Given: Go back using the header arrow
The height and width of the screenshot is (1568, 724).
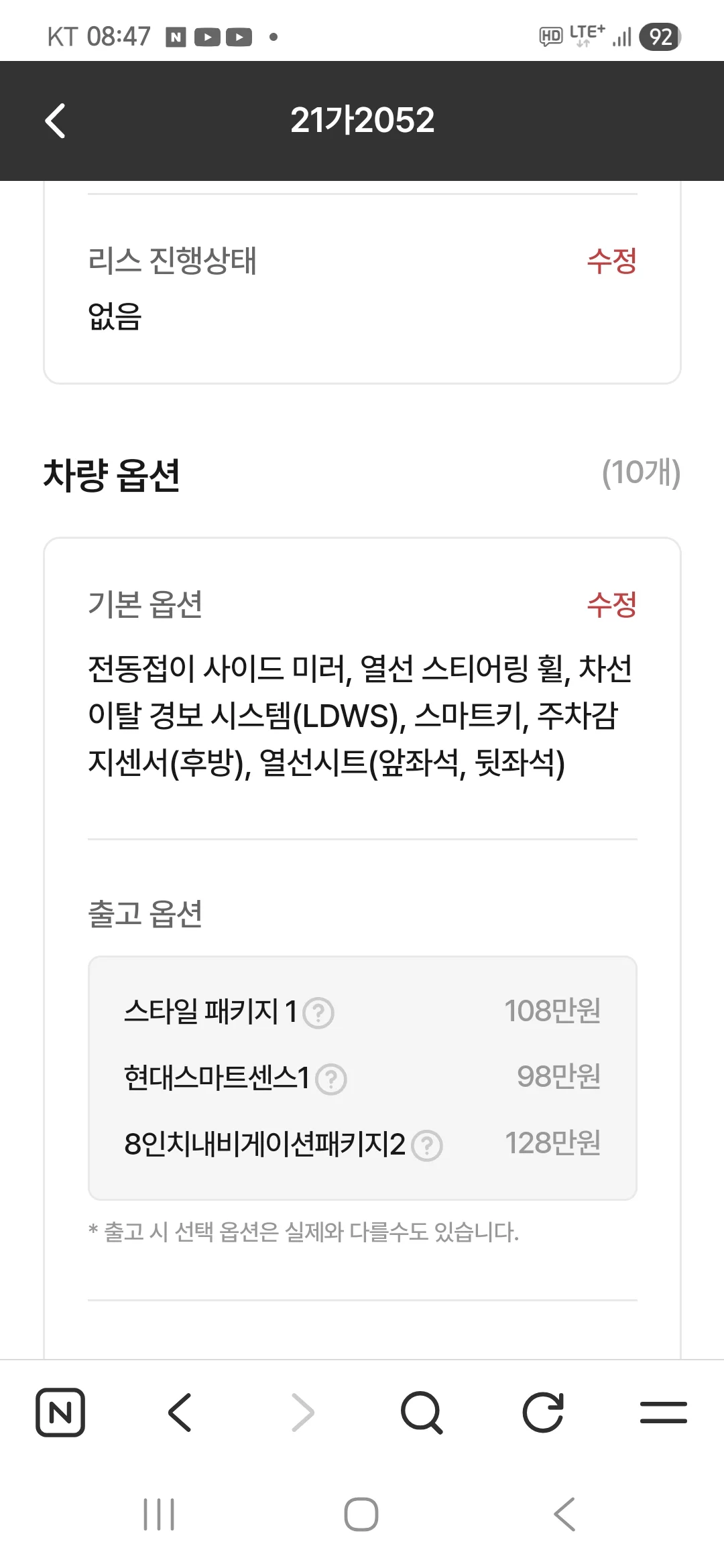Looking at the screenshot, I should [x=55, y=121].
